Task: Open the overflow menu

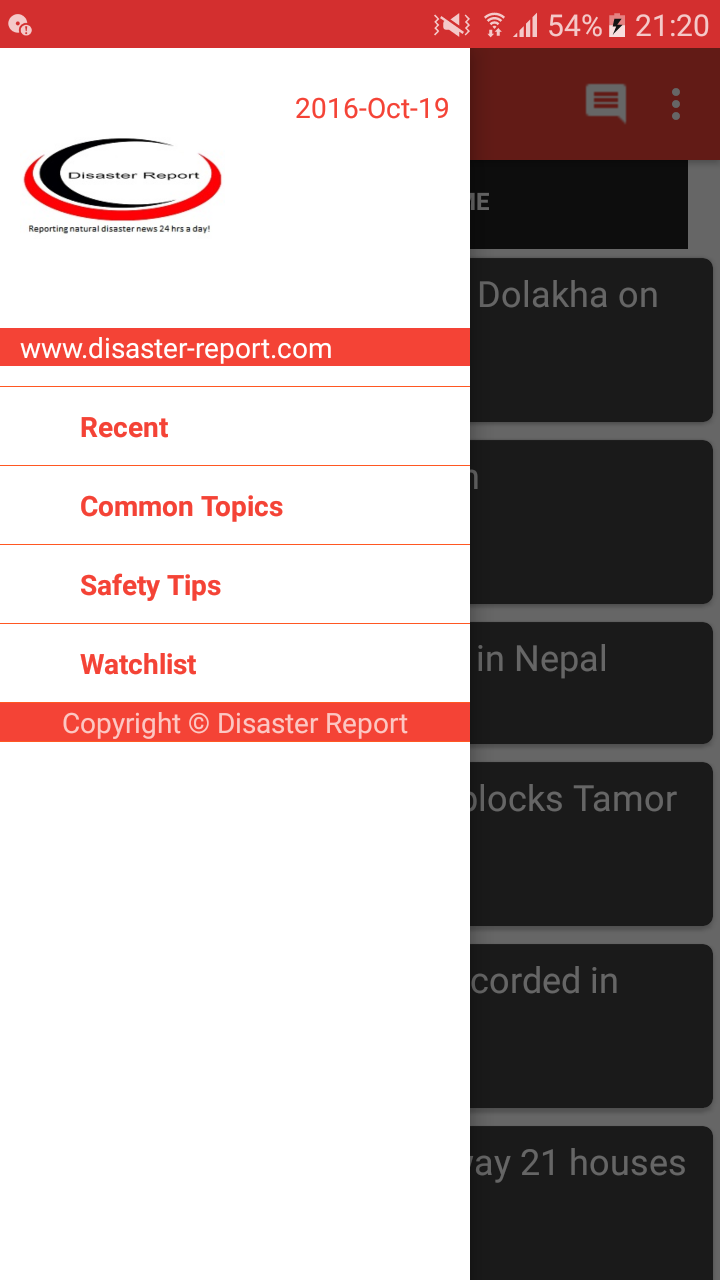Action: coord(676,103)
